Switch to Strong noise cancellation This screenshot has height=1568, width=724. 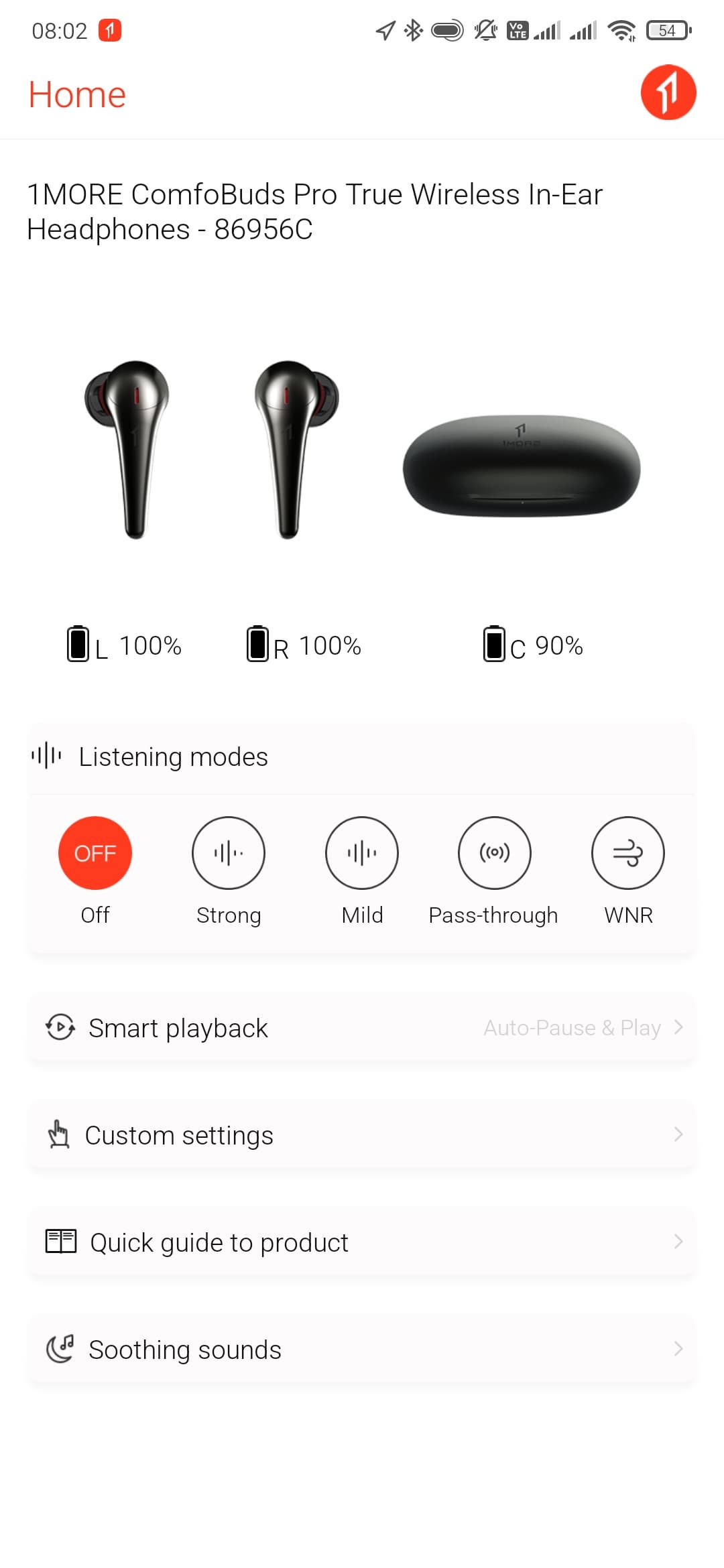pyautogui.click(x=229, y=853)
